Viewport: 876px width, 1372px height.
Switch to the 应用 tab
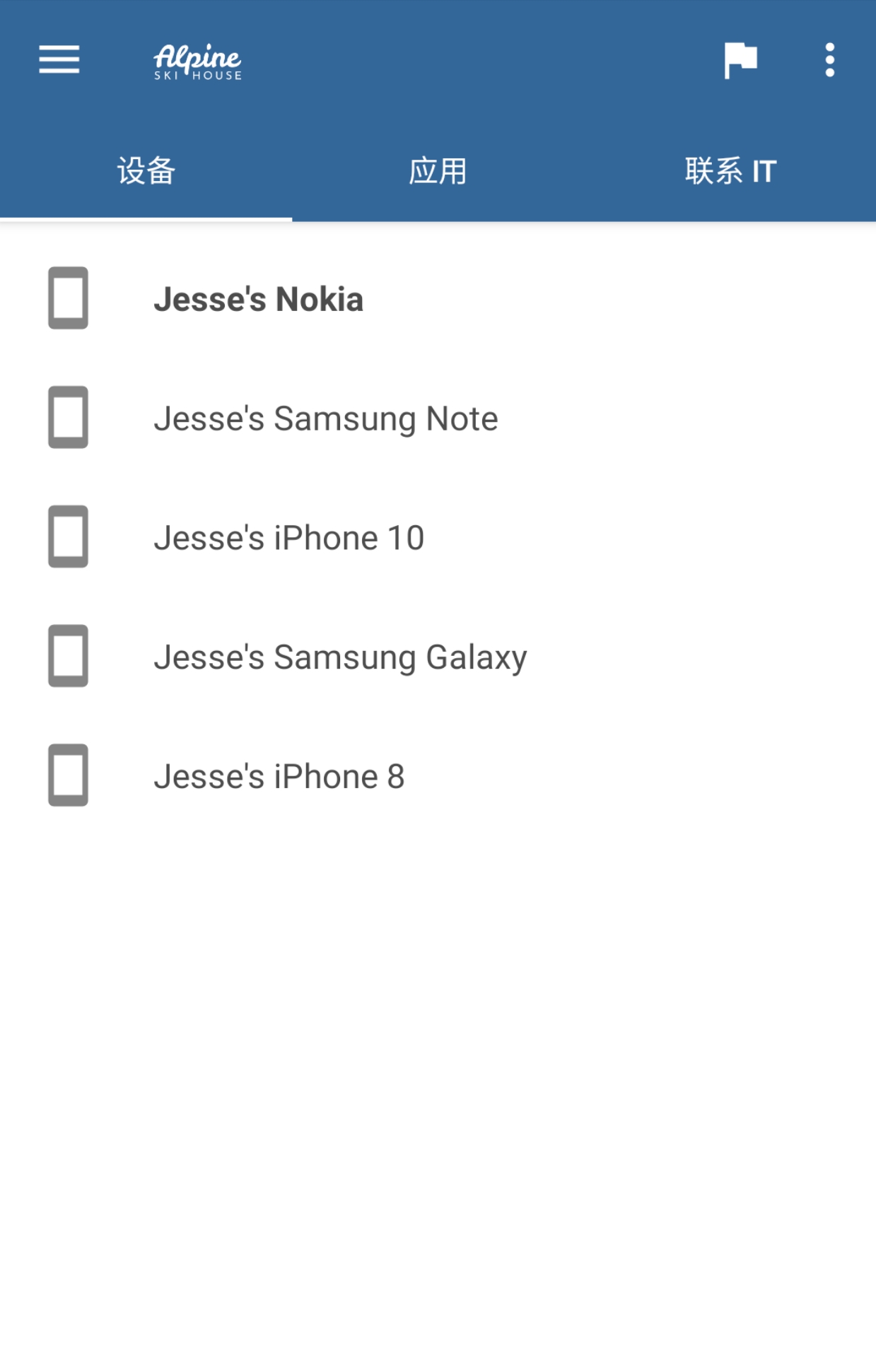pyautogui.click(x=438, y=171)
